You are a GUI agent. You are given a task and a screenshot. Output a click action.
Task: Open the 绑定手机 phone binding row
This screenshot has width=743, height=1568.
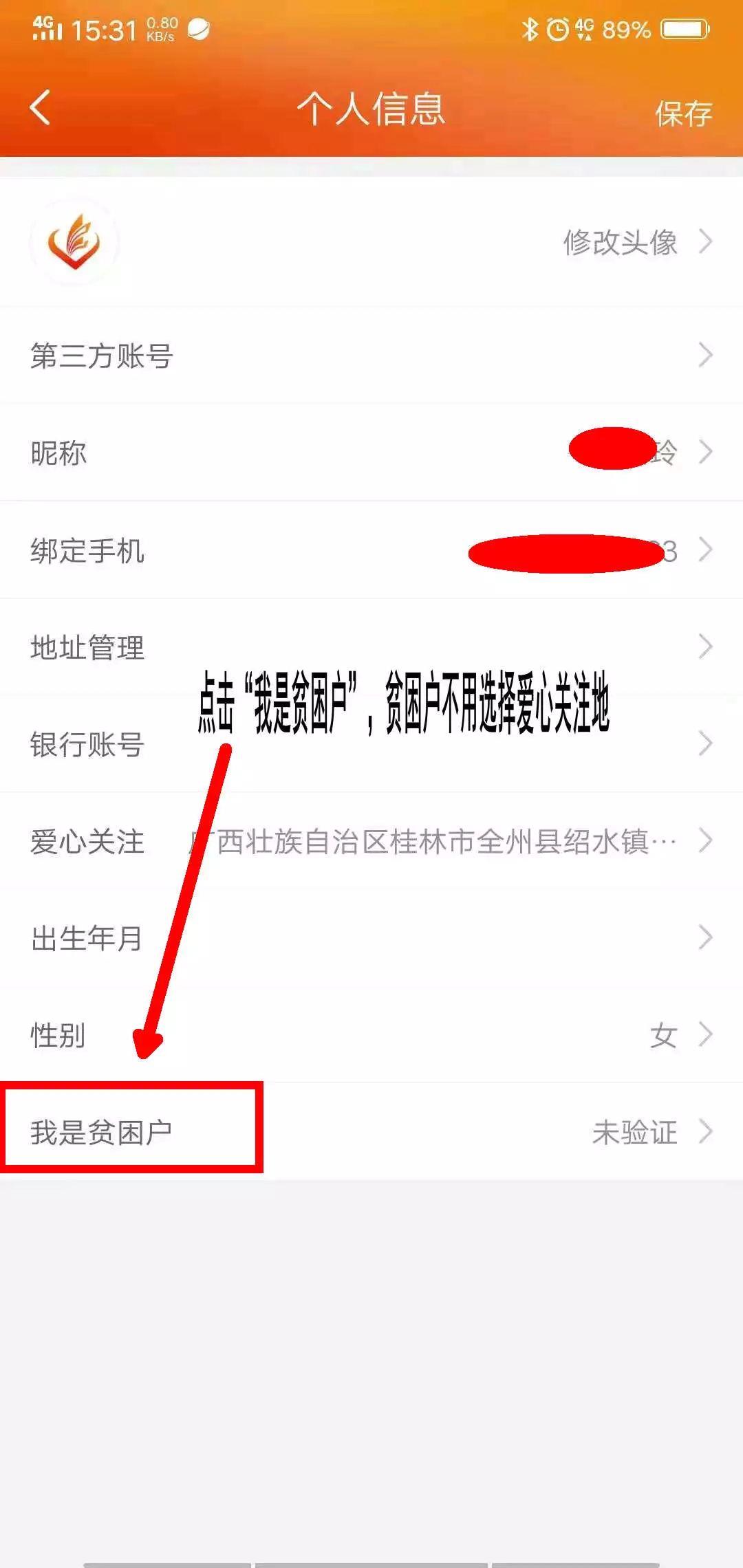click(x=371, y=550)
